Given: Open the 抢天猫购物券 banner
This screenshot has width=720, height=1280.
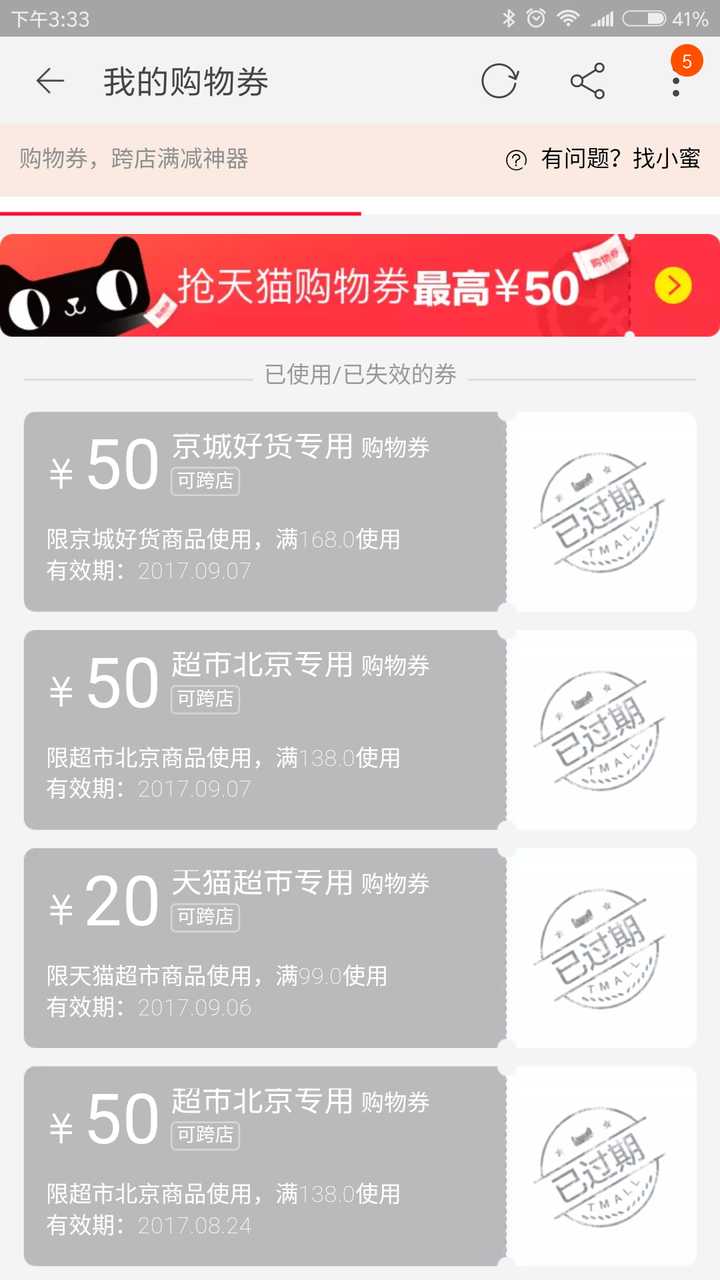Looking at the screenshot, I should coord(360,286).
